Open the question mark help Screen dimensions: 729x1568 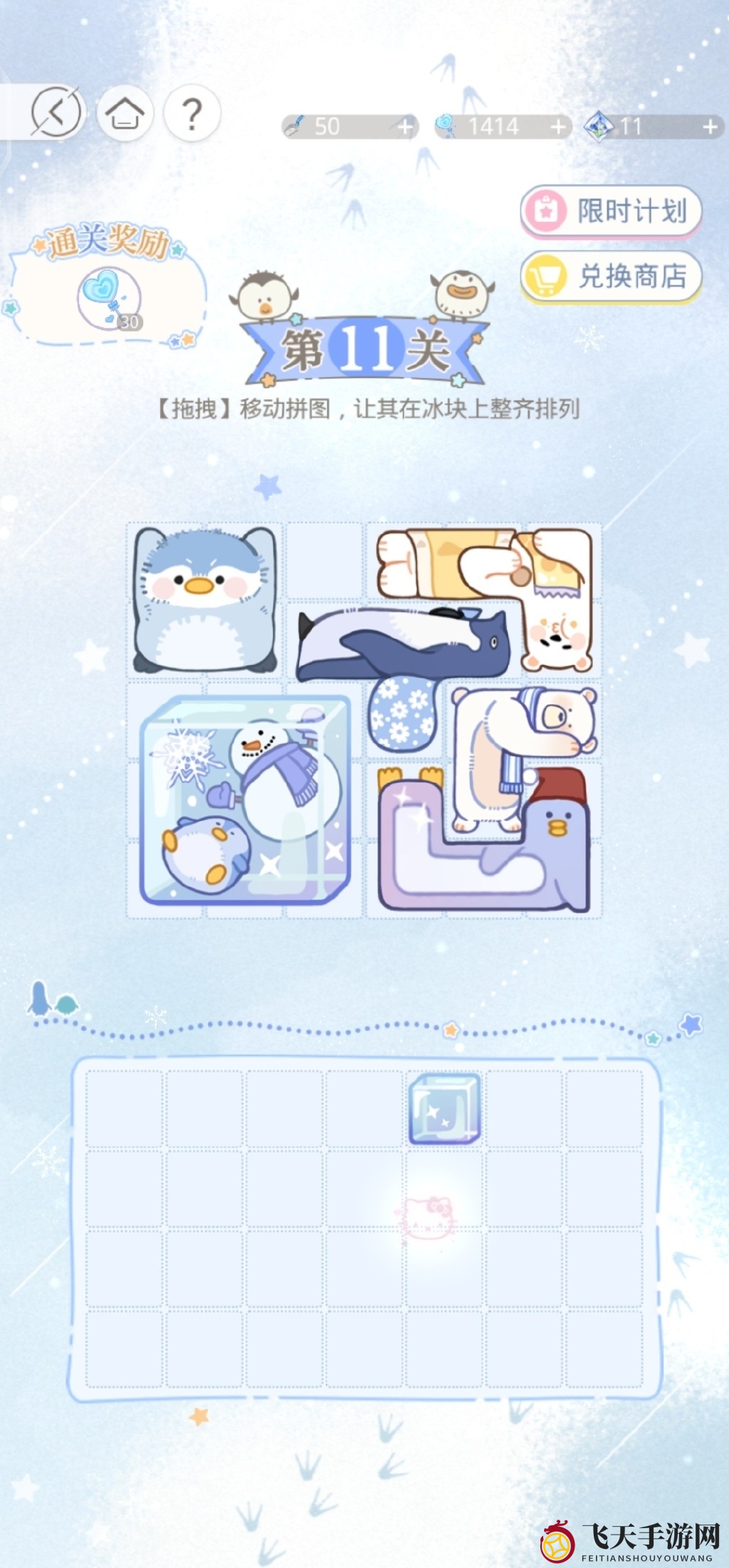tap(192, 112)
